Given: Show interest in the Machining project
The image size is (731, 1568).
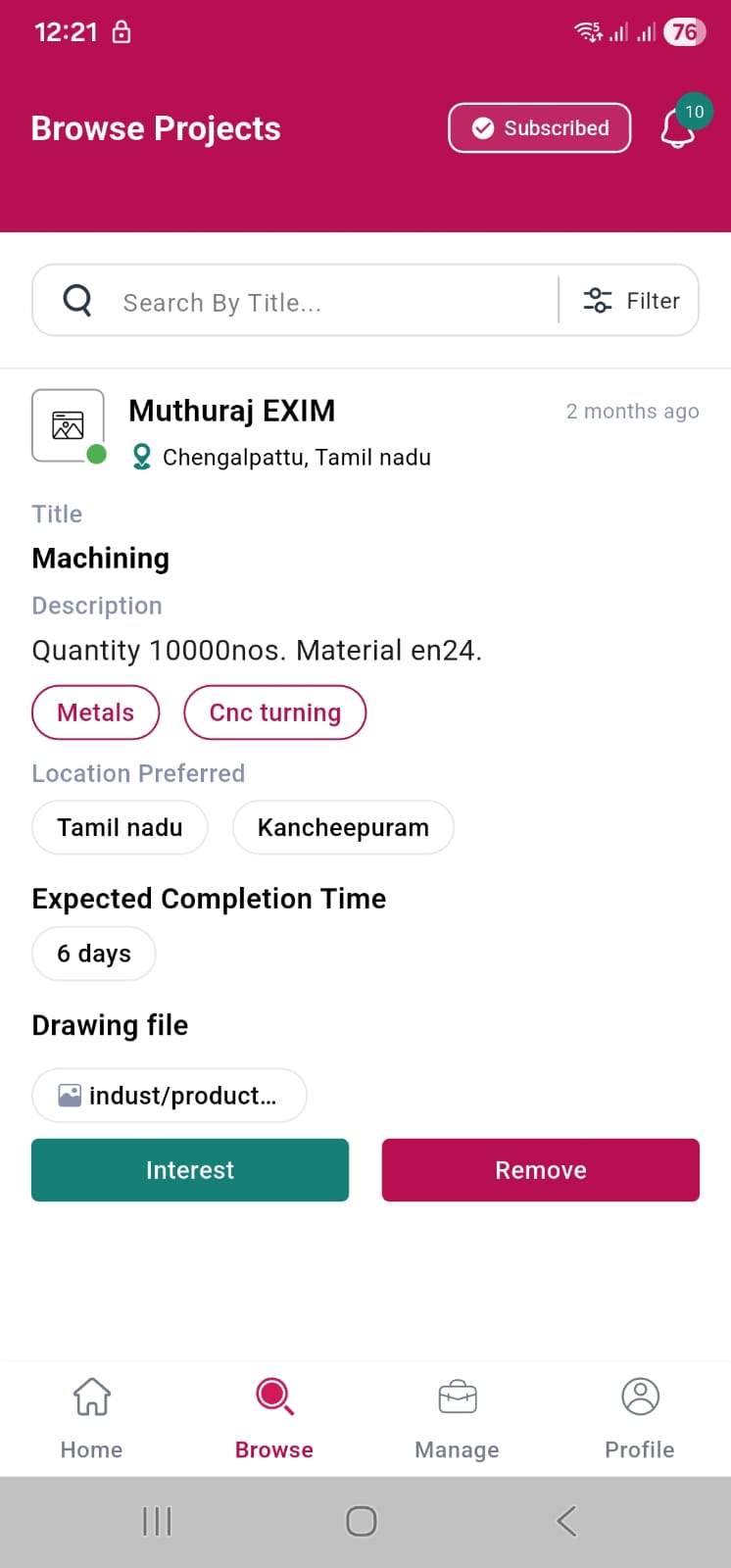Looking at the screenshot, I should click(190, 1170).
